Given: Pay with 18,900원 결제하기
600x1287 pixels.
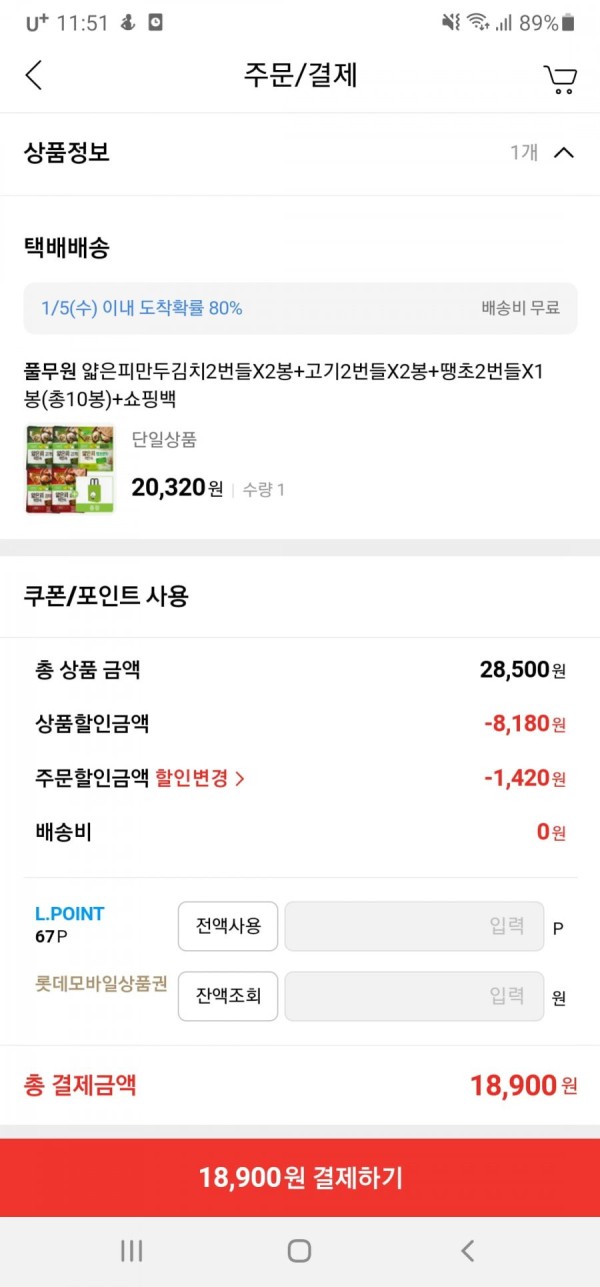Looking at the screenshot, I should coord(300,1177).
